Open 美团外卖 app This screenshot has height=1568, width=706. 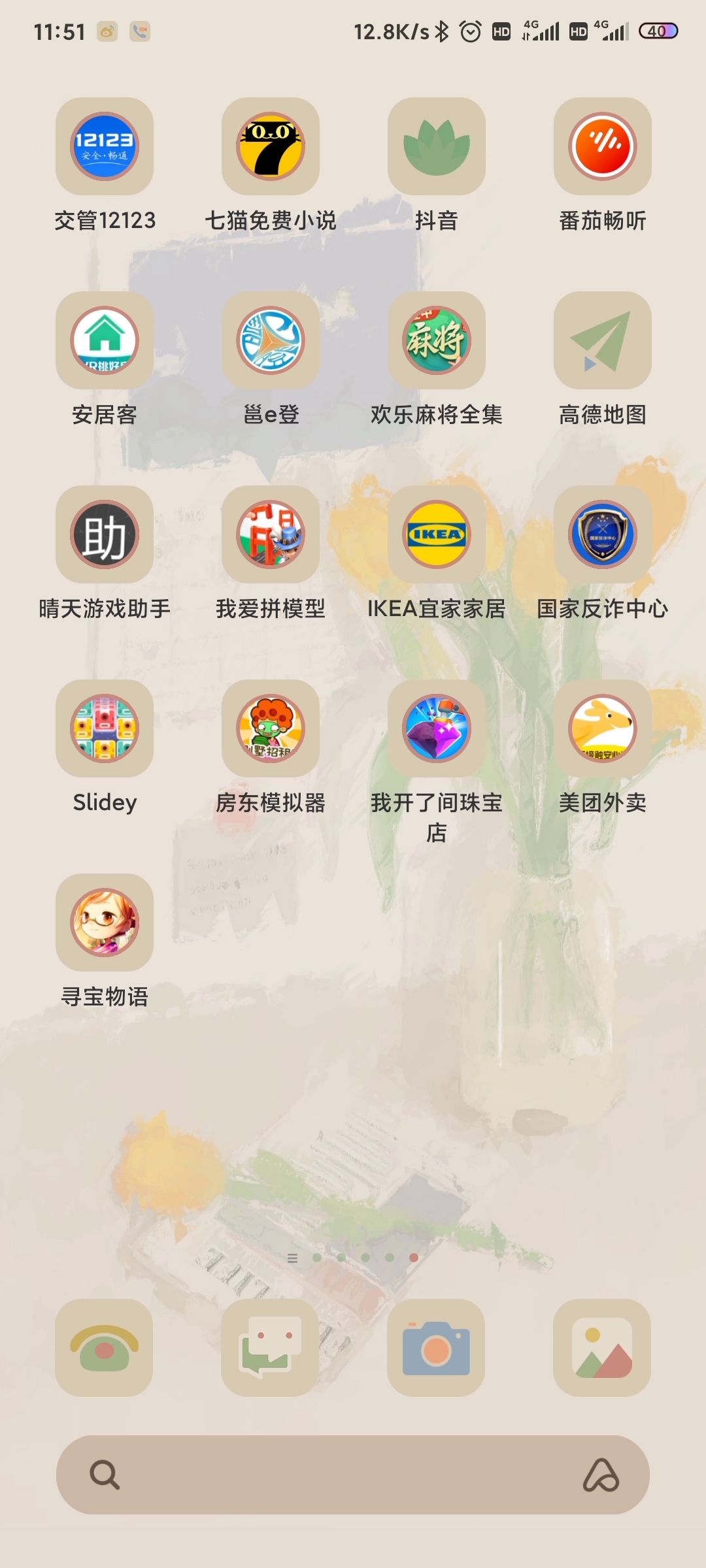click(603, 728)
